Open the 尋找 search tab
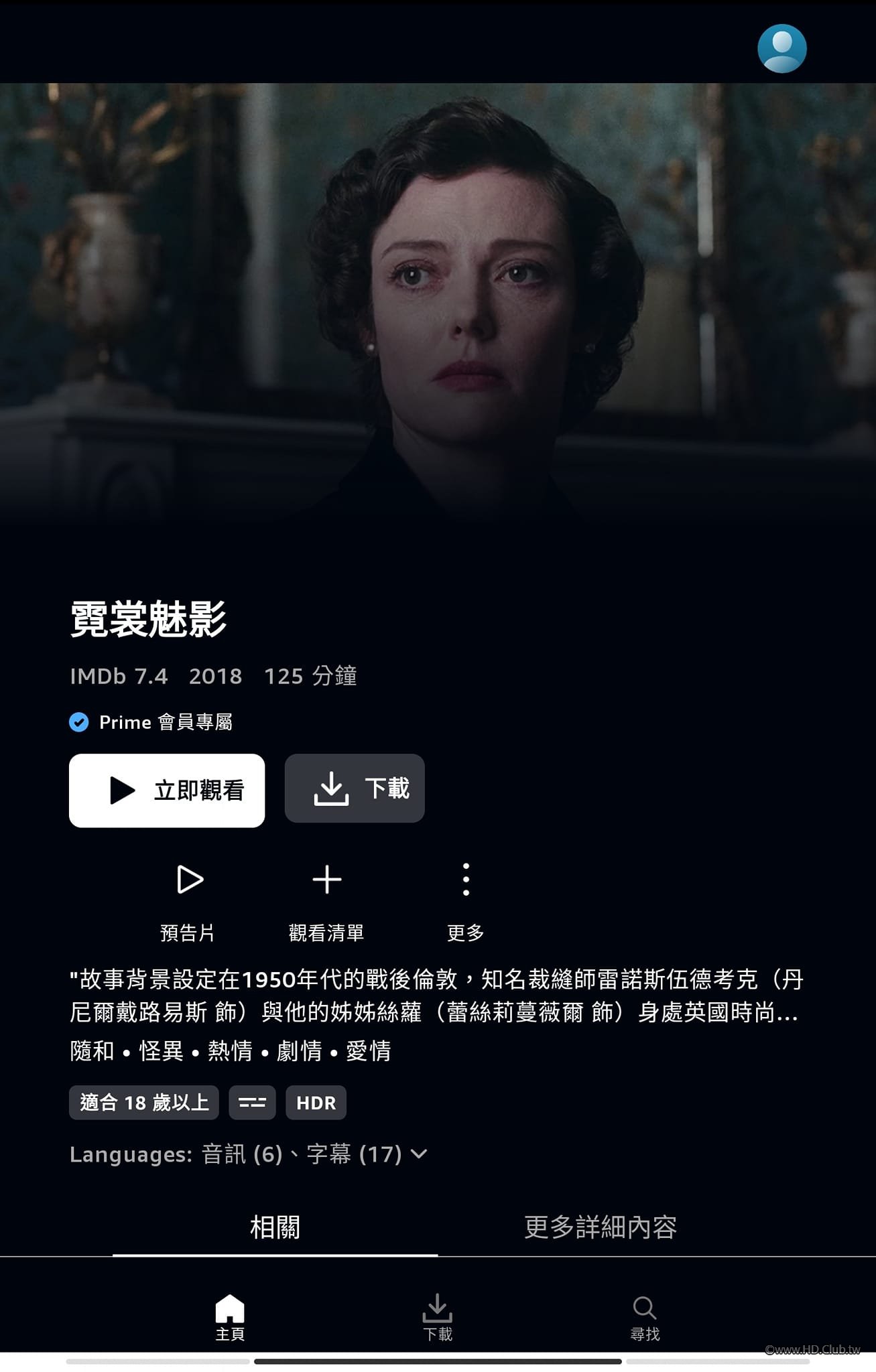 (x=645, y=1317)
